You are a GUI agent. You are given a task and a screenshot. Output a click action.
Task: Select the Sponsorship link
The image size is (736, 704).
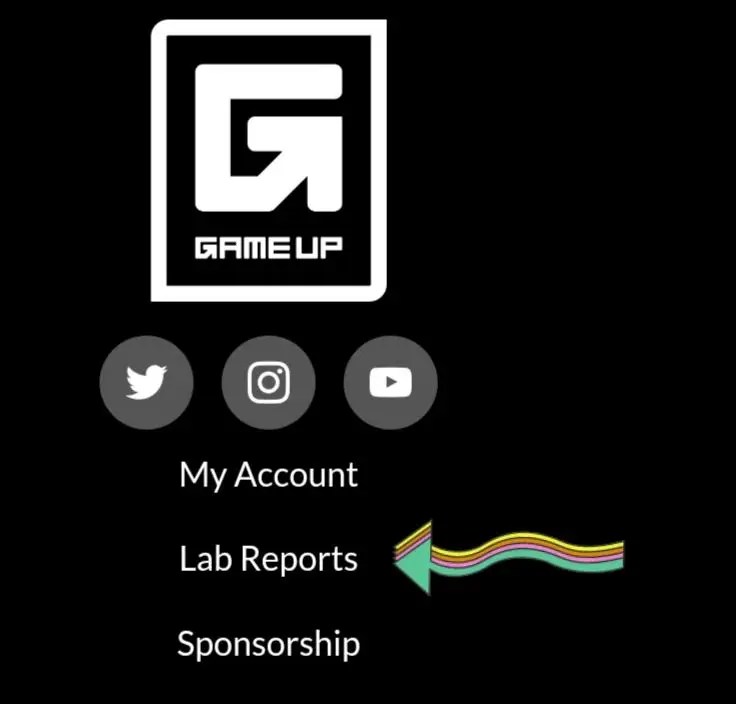coord(268,643)
